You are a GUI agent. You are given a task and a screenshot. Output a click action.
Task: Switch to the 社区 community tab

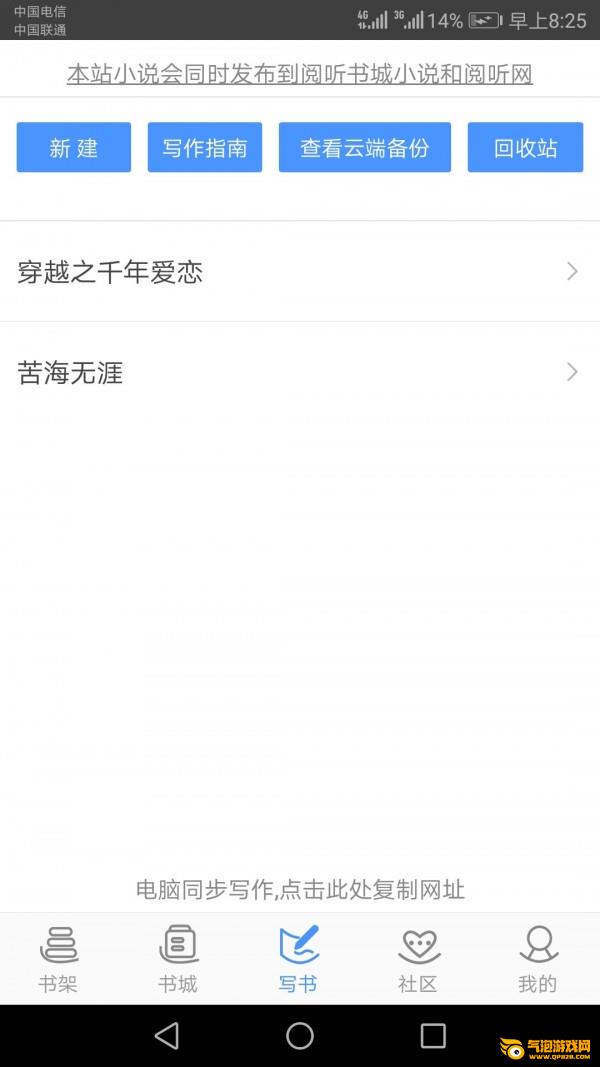tap(418, 959)
